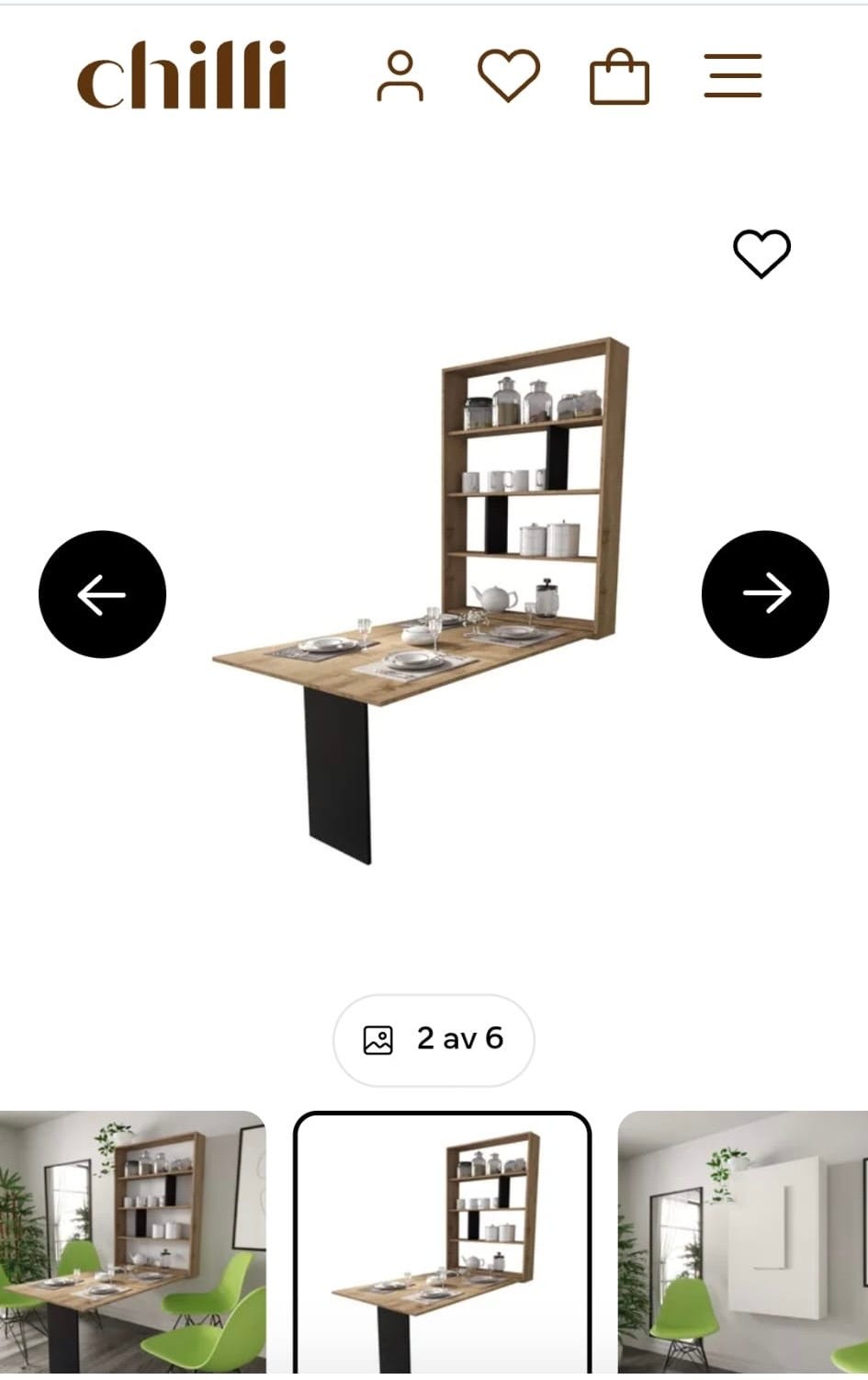The width and height of the screenshot is (868, 1380).
Task: Click the '2 av 6' image indicator
Action: coord(434,1040)
